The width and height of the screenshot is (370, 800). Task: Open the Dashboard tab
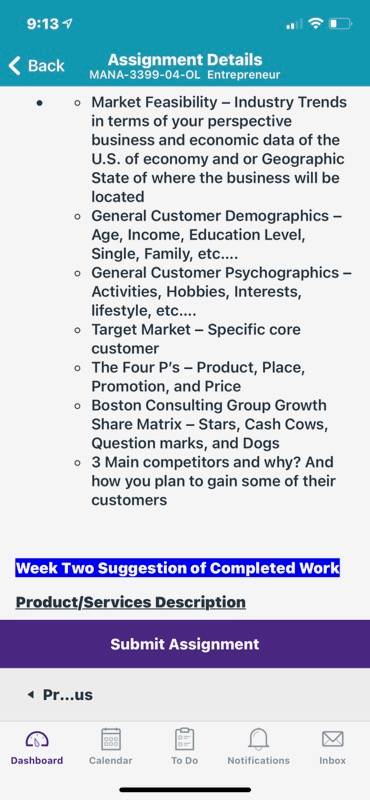(x=37, y=747)
